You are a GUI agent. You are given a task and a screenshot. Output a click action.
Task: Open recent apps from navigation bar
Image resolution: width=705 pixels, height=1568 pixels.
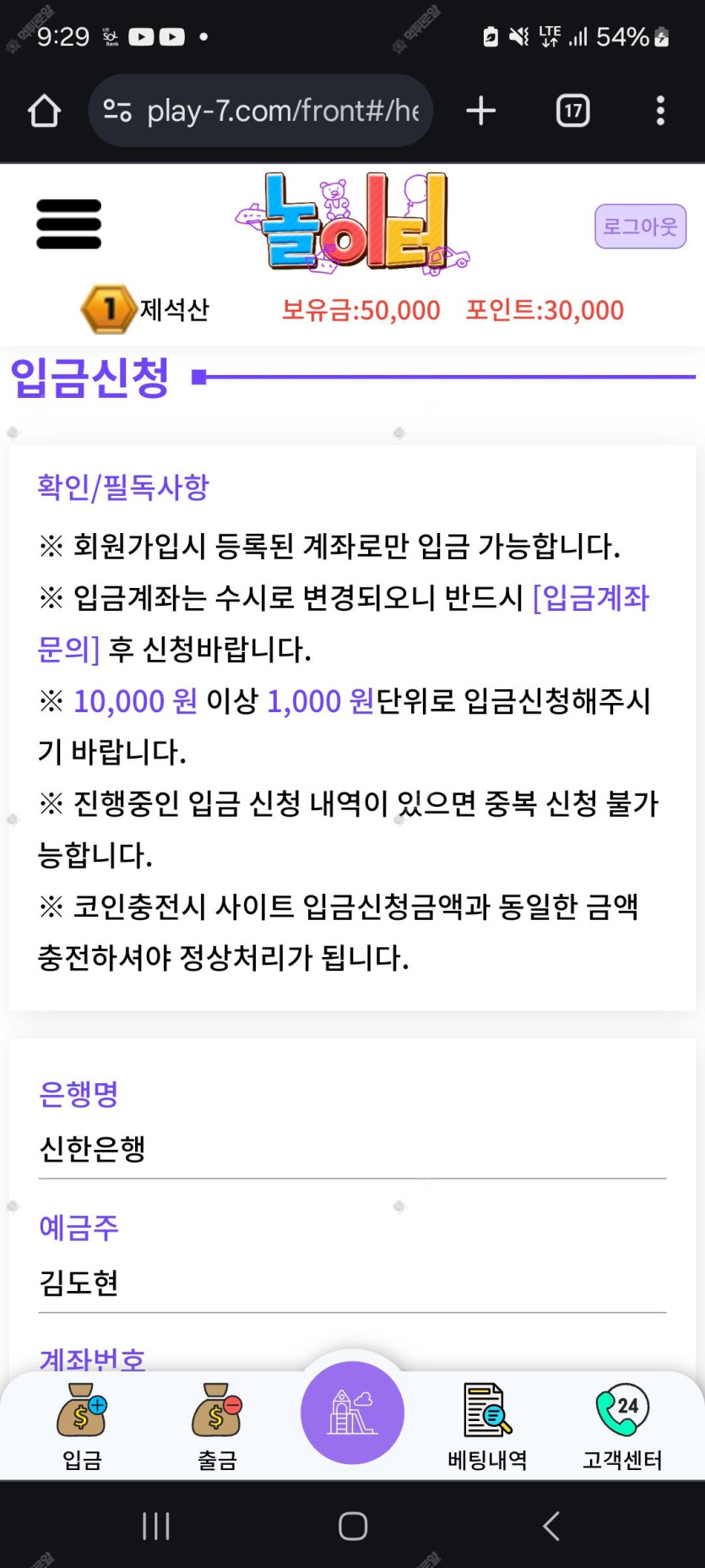pos(156,1526)
